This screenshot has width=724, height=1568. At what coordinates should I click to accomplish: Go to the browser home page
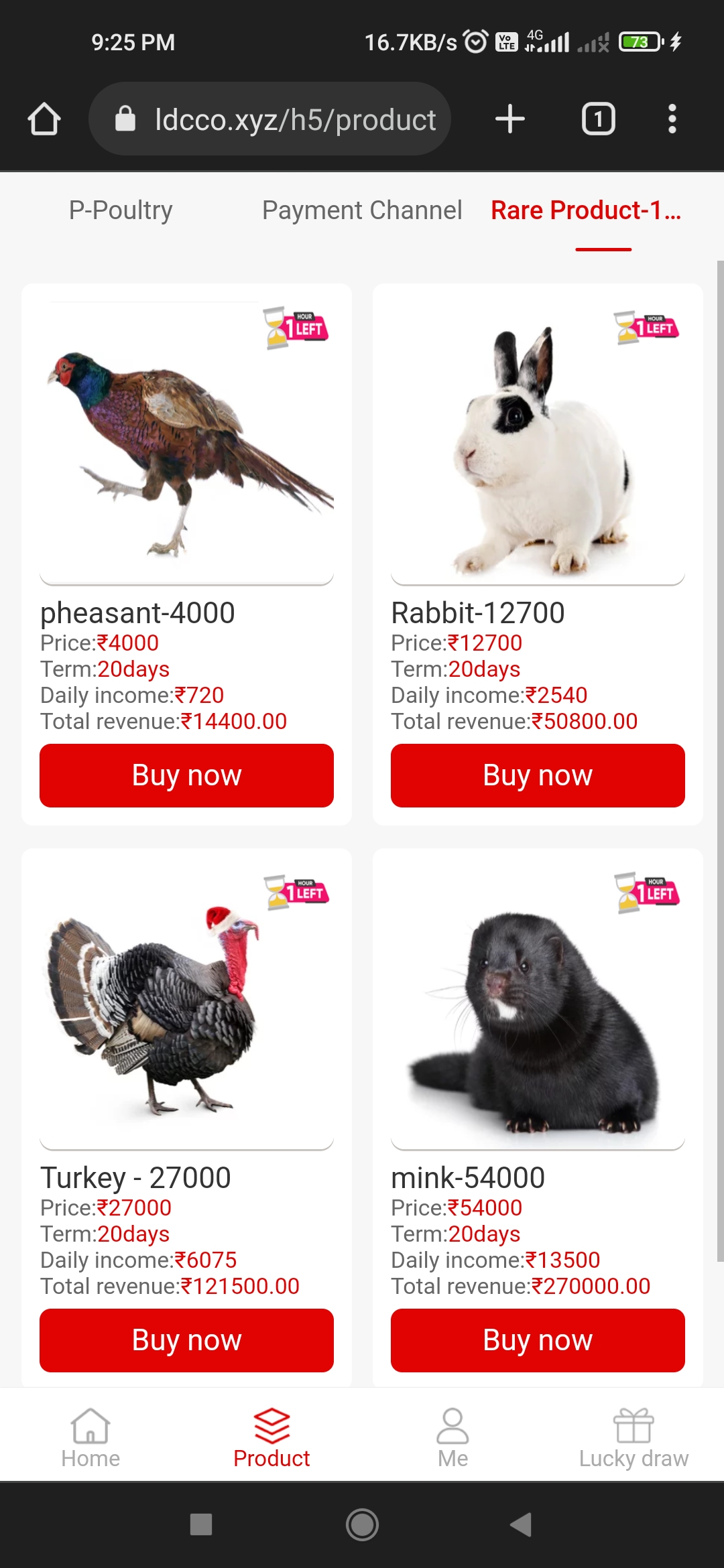pyautogui.click(x=44, y=119)
